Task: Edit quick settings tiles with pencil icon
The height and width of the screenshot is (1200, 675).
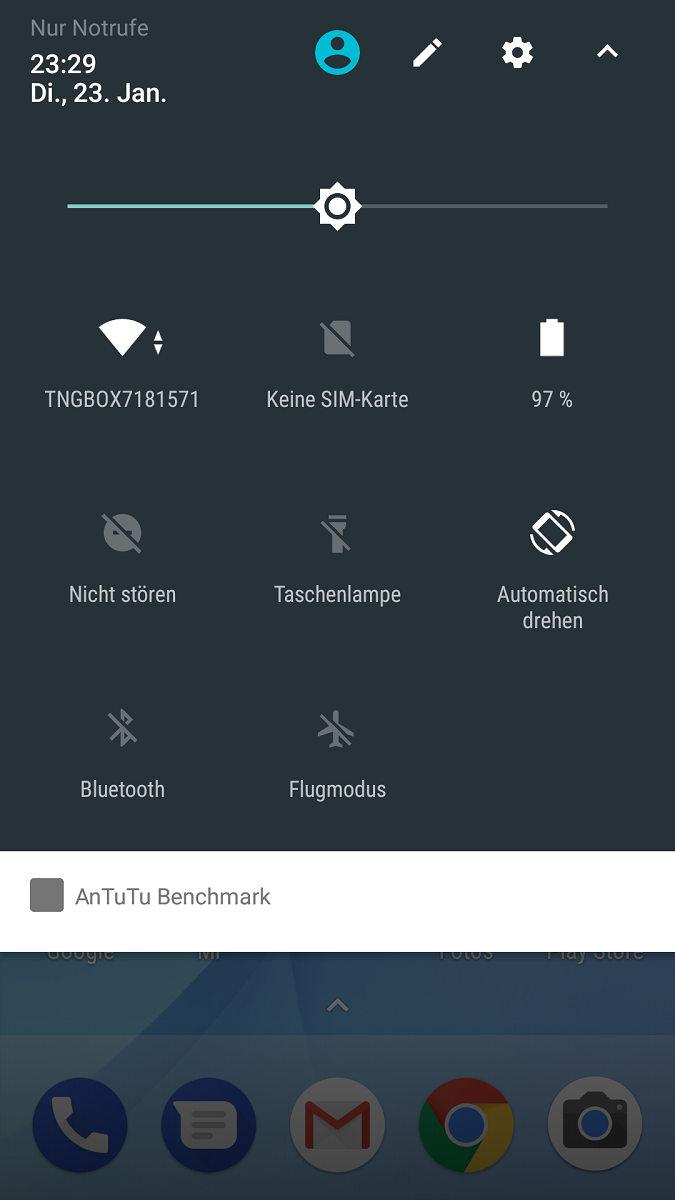Action: (x=427, y=52)
